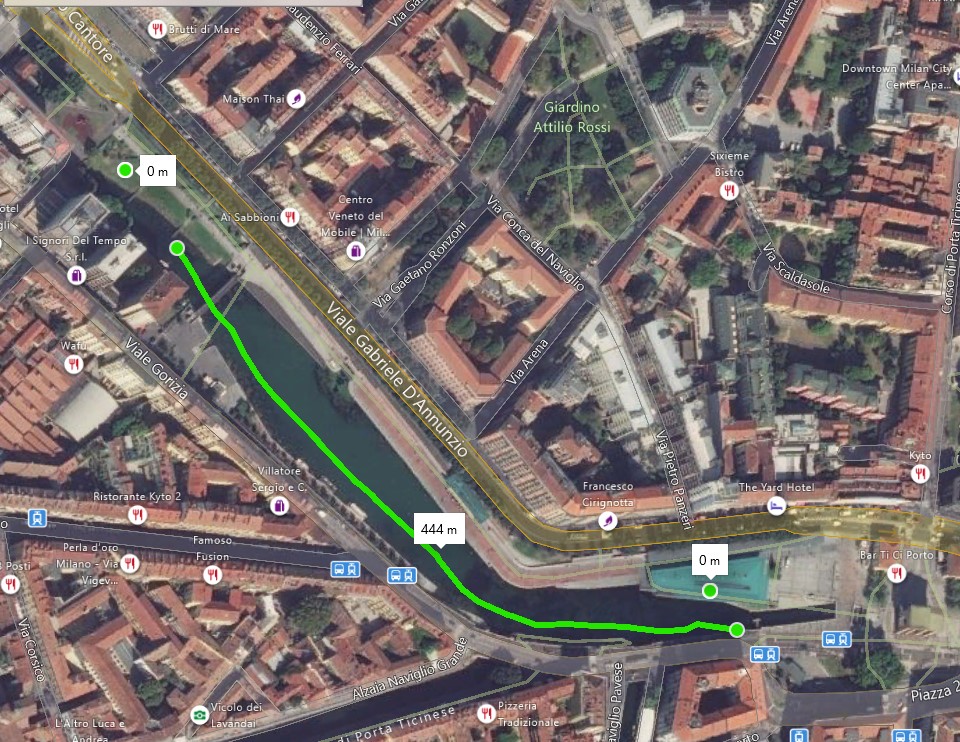Select the Famoso Fusion restaurant pin
This screenshot has width=960, height=742.
pyautogui.click(x=211, y=574)
